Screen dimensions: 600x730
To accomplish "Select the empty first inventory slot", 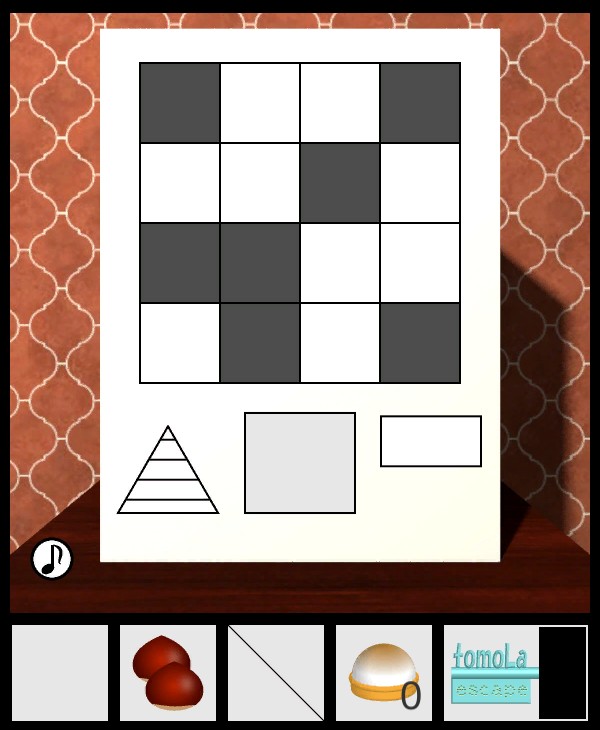I will click(x=60, y=673).
